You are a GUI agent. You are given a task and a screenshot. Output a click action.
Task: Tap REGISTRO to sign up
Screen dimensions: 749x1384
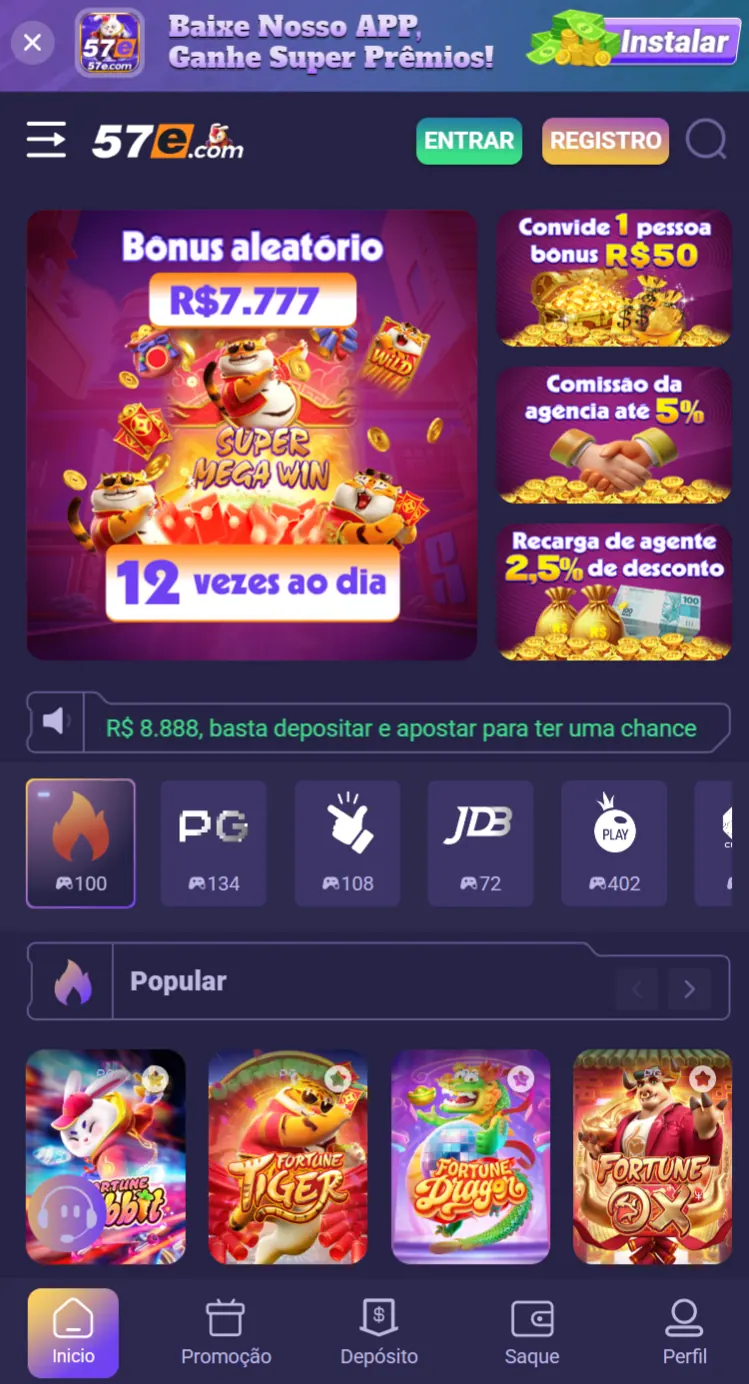(x=605, y=141)
